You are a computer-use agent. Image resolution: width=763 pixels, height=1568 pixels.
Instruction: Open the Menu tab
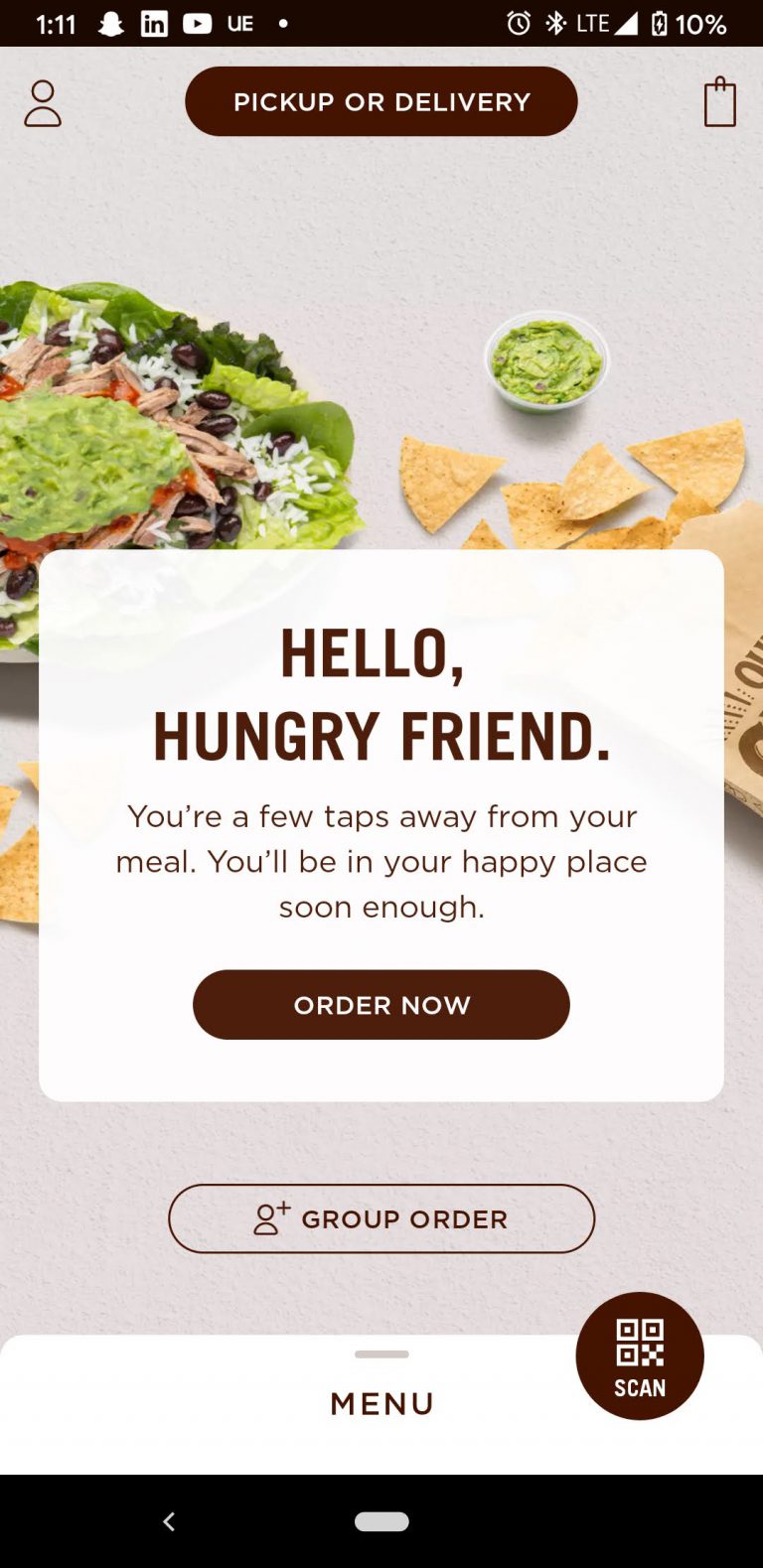point(381,1403)
